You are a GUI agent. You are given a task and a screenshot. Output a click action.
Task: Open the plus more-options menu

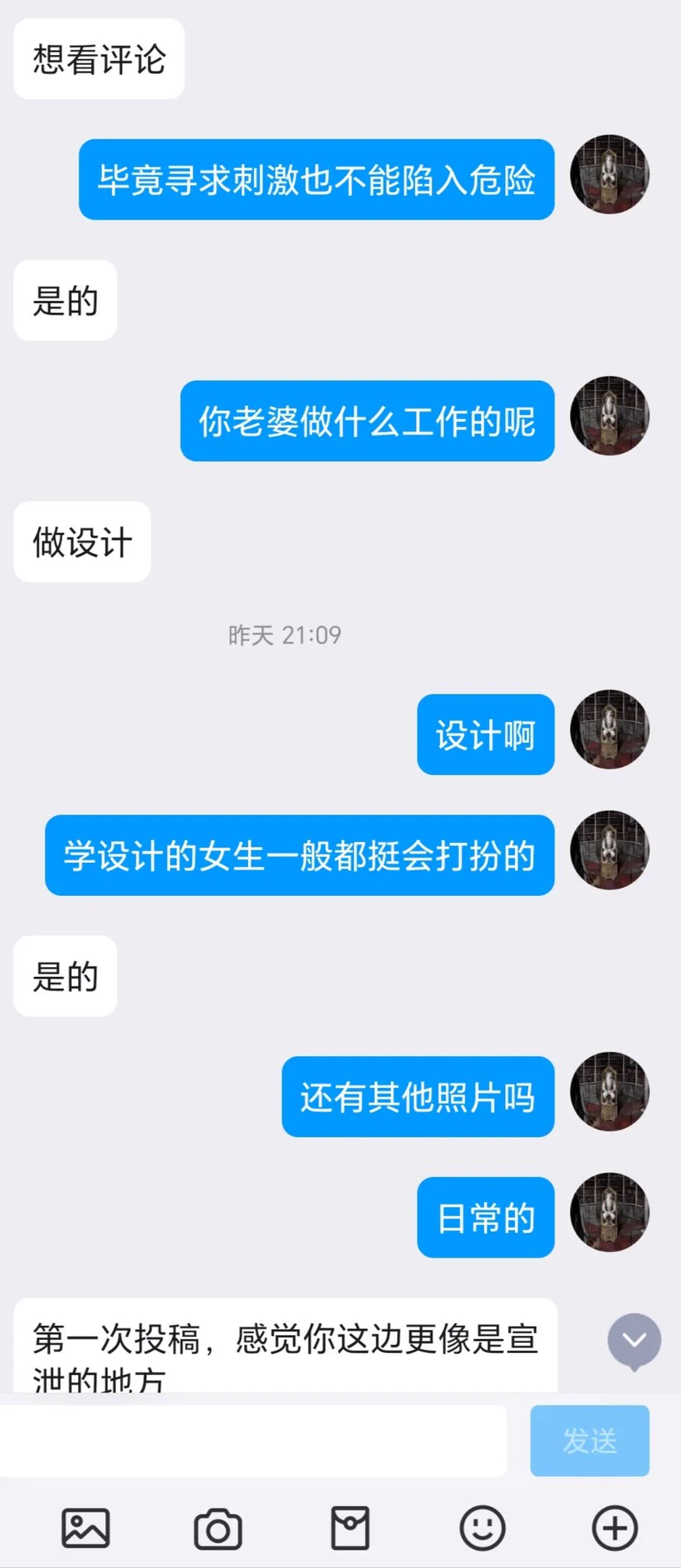pos(614,1528)
